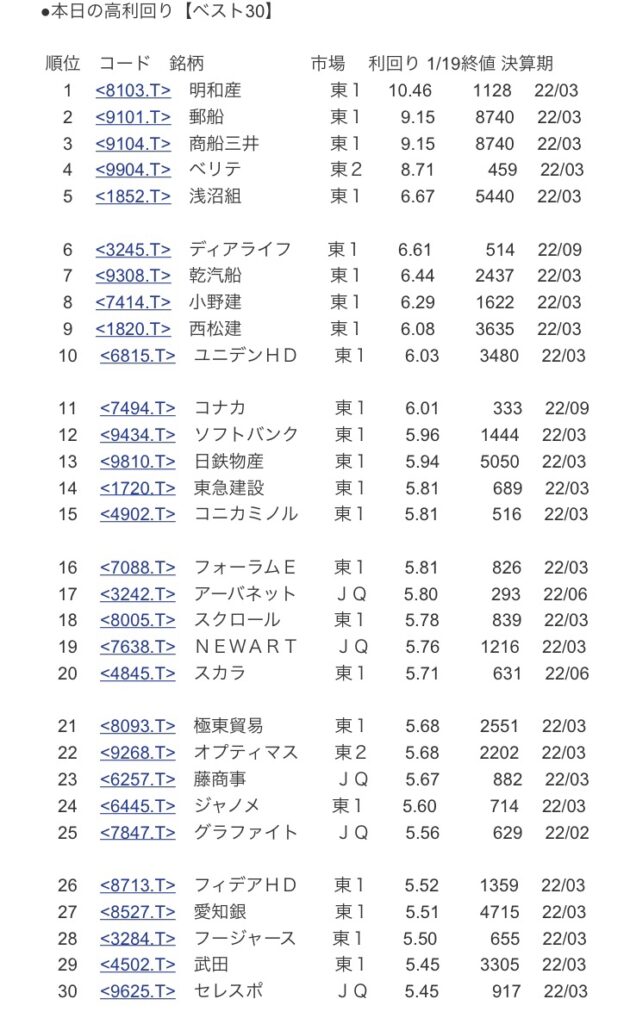Tap the 7638.T link for NEWART
The height and width of the screenshot is (1024, 630).
138,647
